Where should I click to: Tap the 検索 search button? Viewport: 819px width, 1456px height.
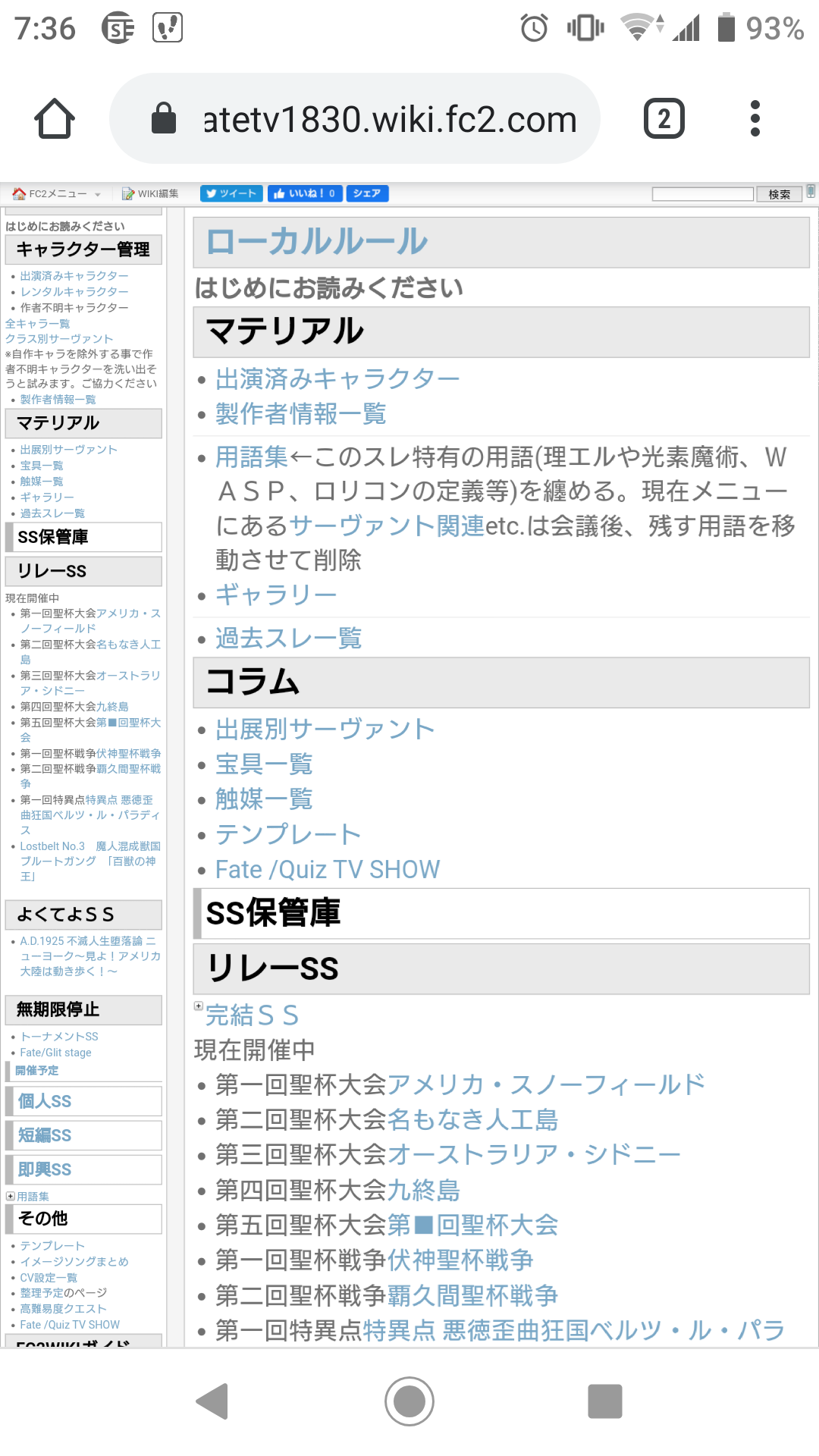pyautogui.click(x=779, y=195)
